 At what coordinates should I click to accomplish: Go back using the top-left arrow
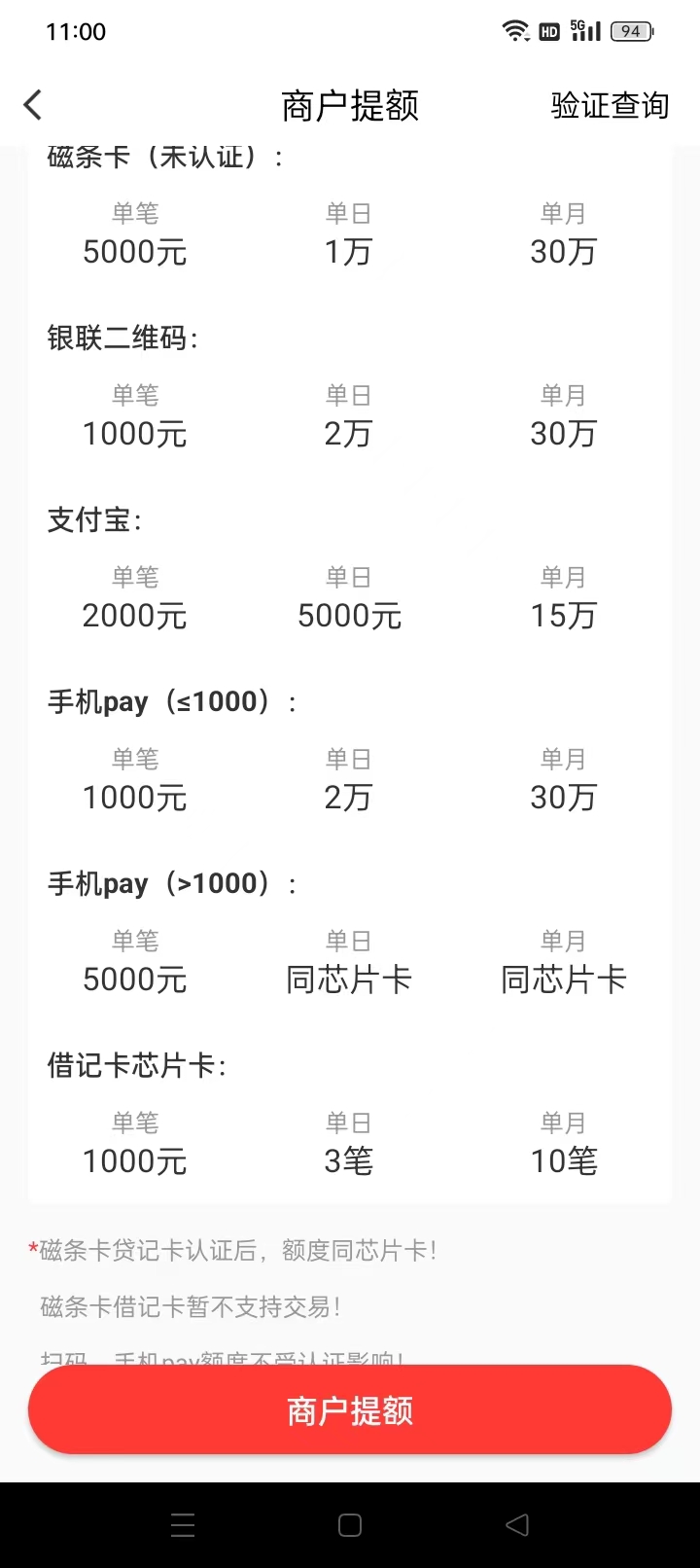coord(33,105)
